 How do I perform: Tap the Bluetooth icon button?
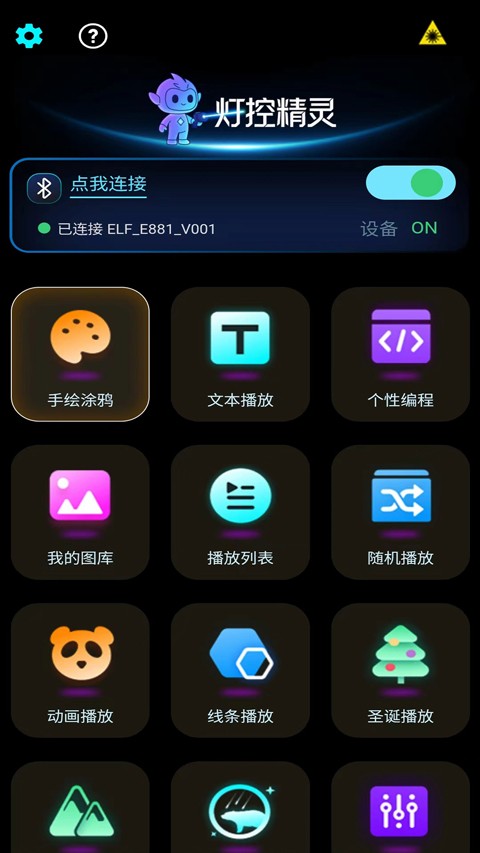(x=44, y=188)
